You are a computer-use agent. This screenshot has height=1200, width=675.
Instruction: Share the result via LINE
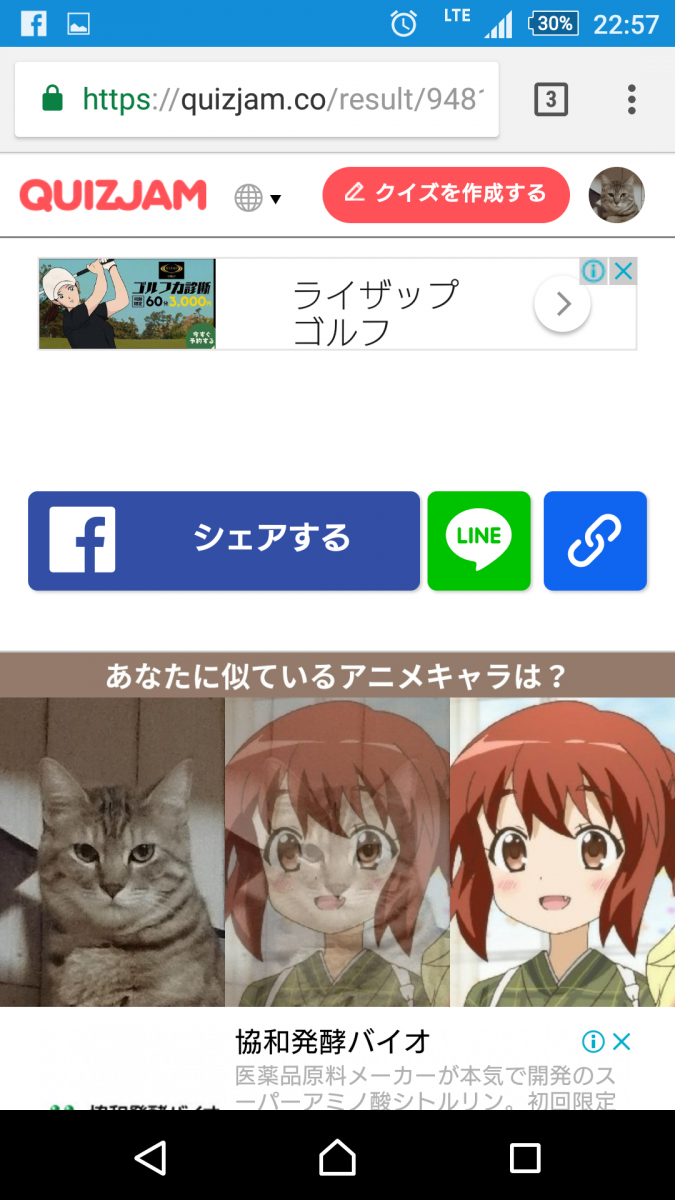point(479,540)
